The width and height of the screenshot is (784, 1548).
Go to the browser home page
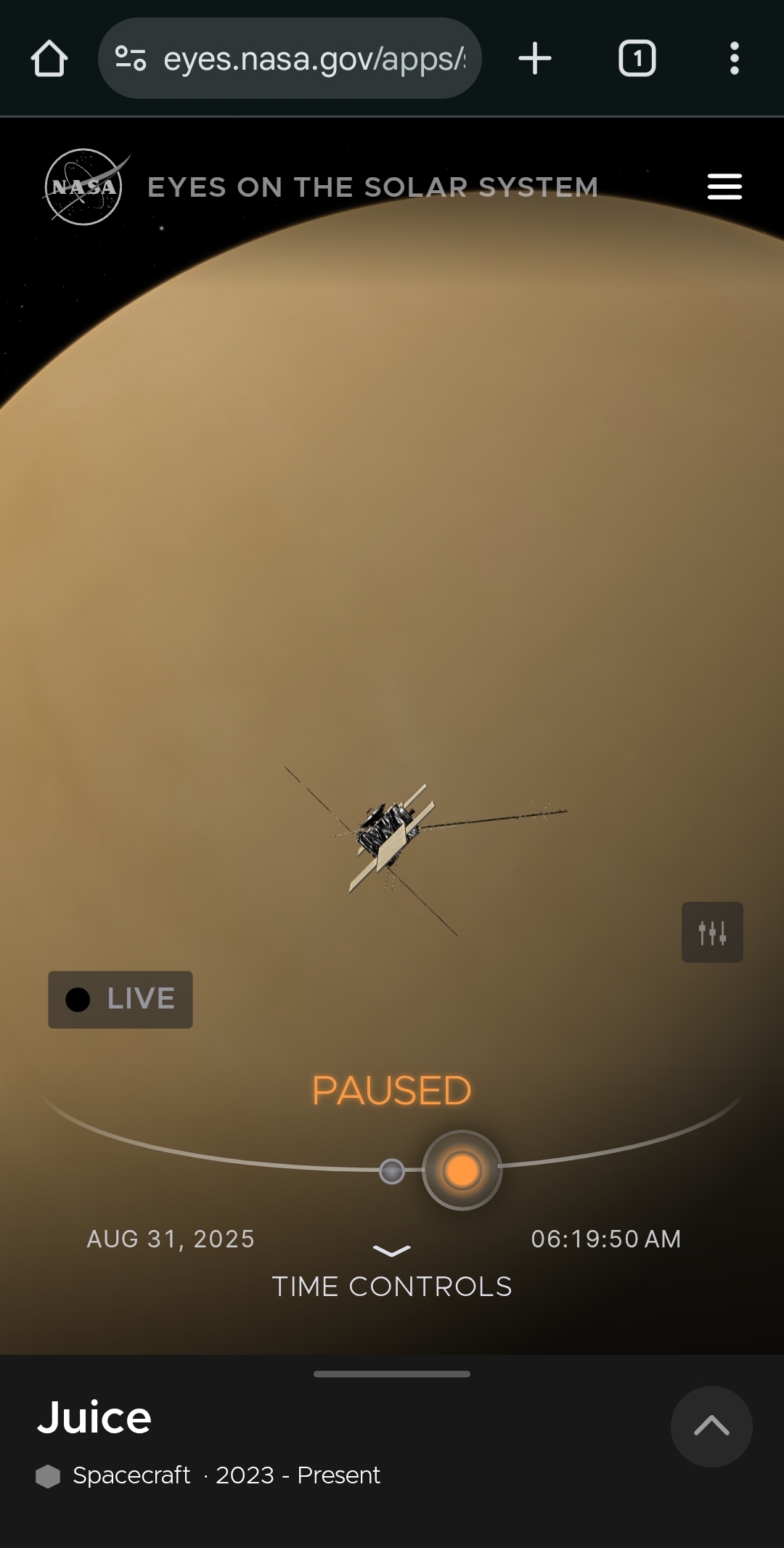click(x=49, y=58)
